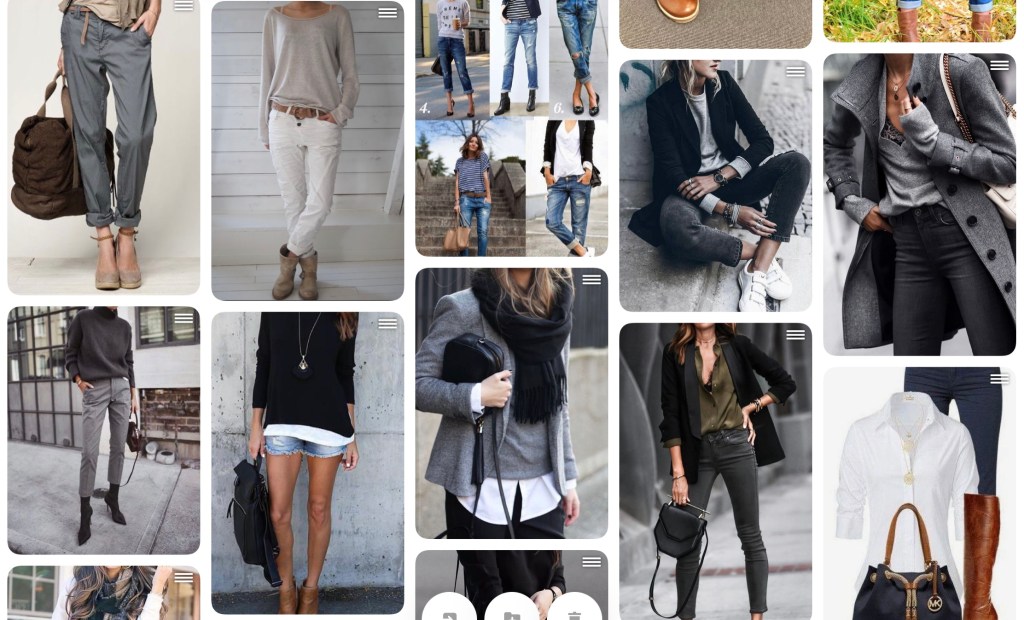Open menu icon on white shirt pin
Image resolution: width=1024 pixels, height=620 pixels.
point(999,379)
